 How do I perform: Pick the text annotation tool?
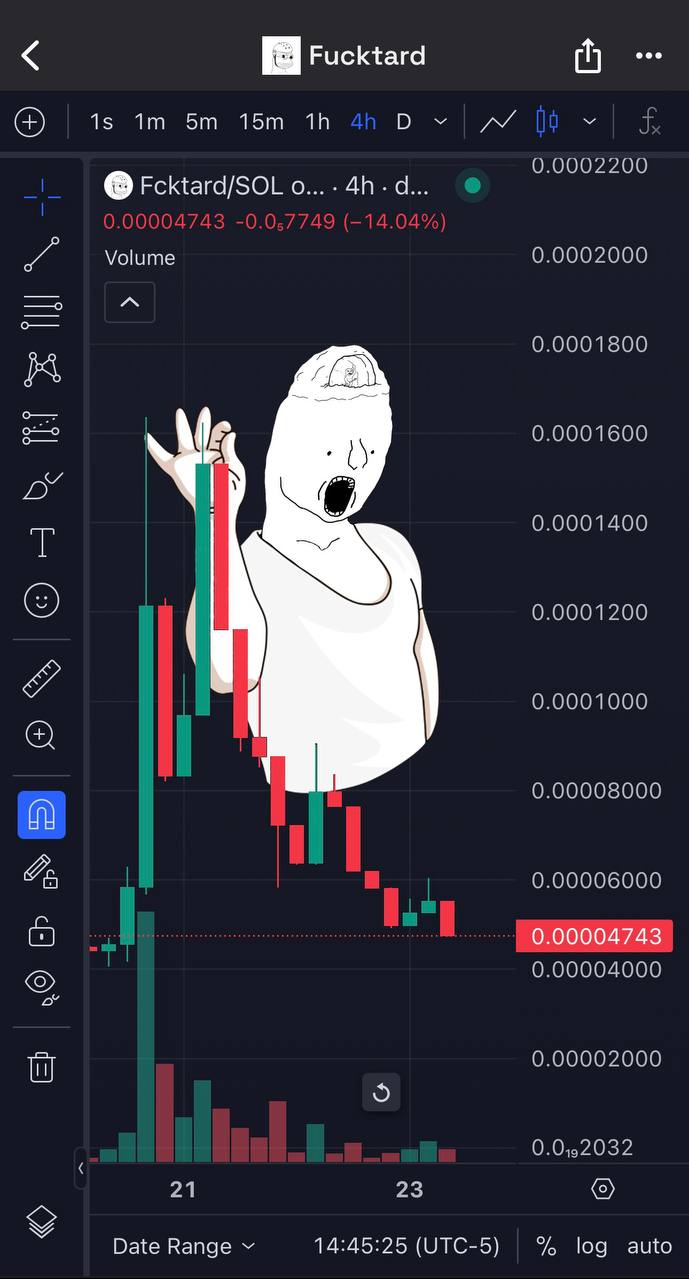pyautogui.click(x=41, y=542)
